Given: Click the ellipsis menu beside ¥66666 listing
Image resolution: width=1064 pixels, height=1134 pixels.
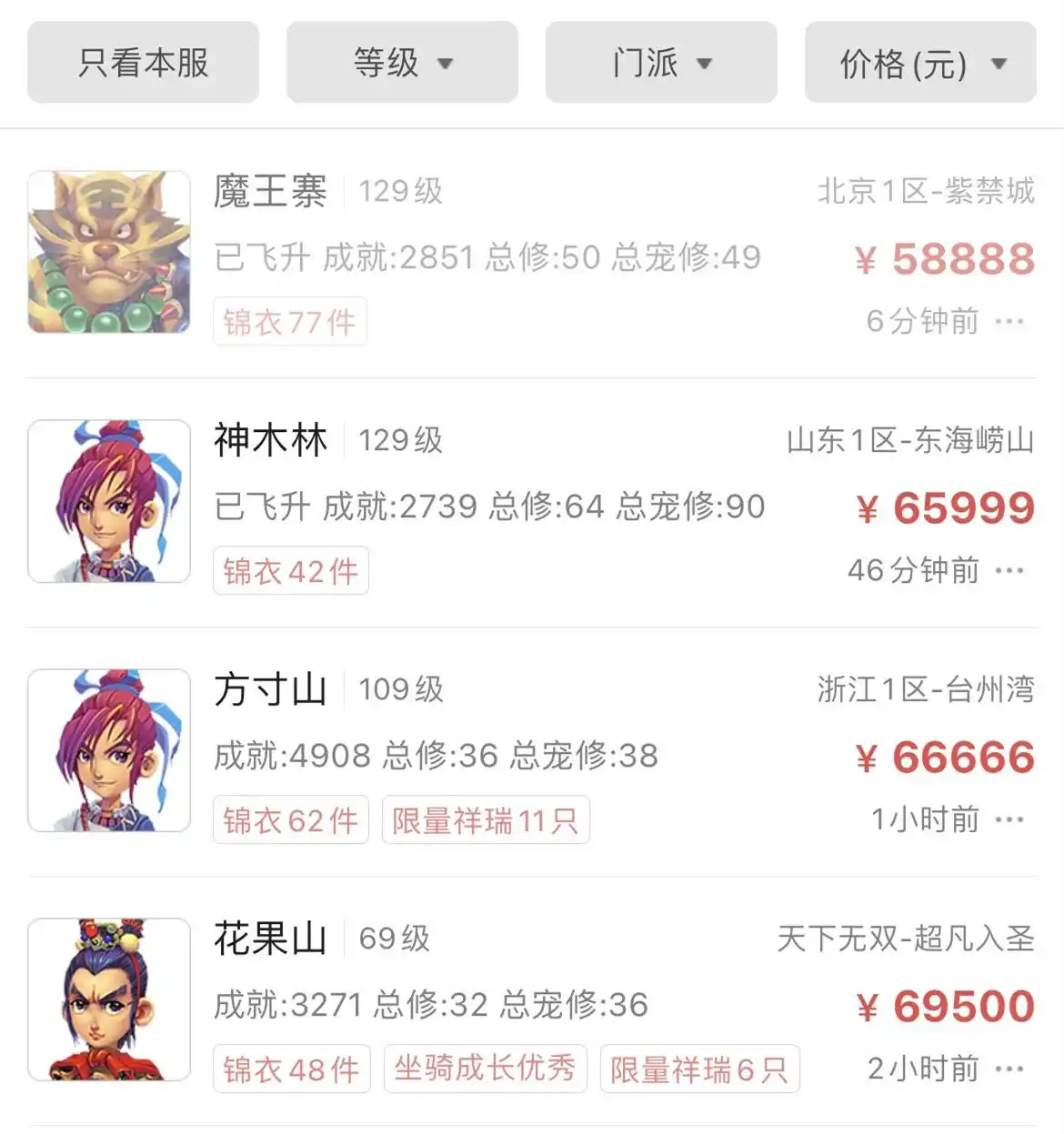Looking at the screenshot, I should (1009, 818).
